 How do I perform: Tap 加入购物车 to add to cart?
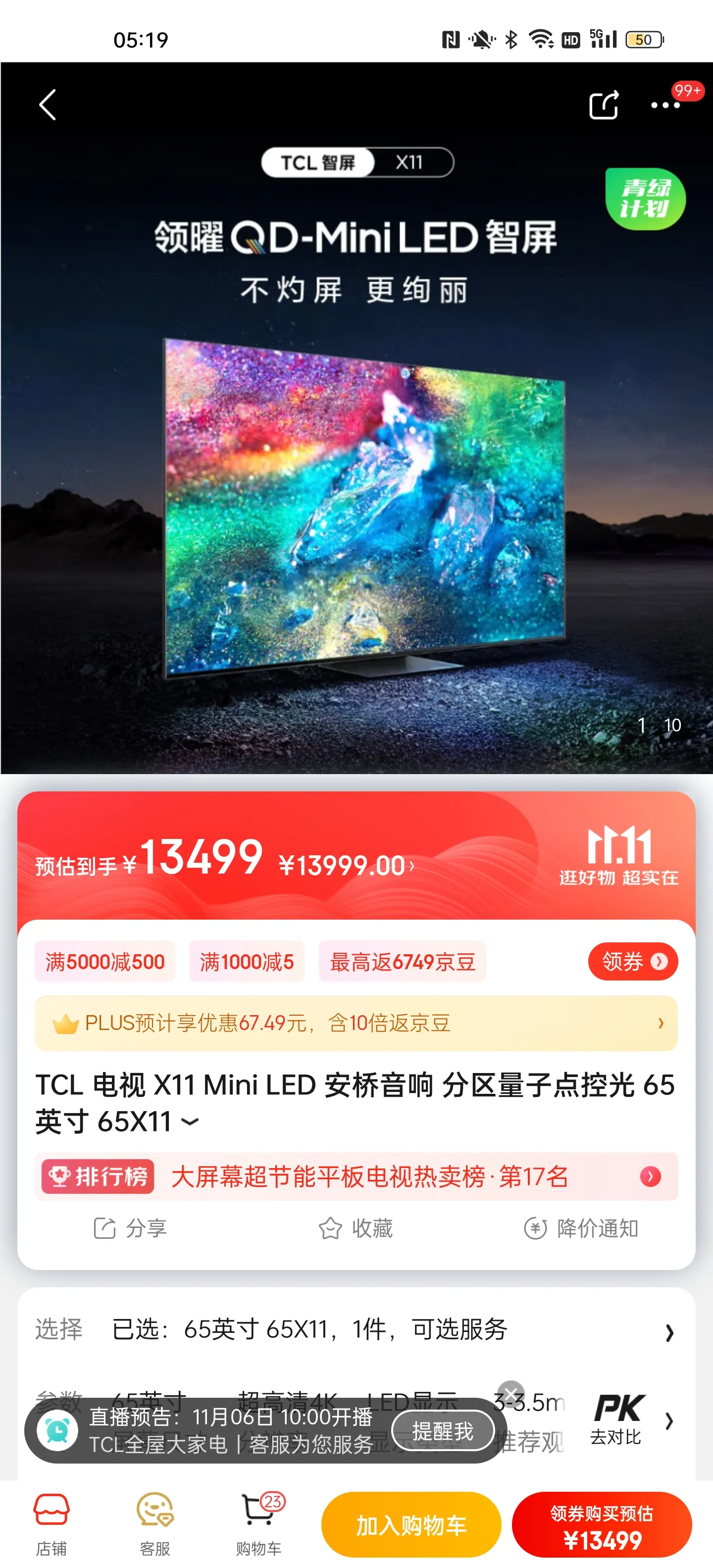coord(411,1525)
